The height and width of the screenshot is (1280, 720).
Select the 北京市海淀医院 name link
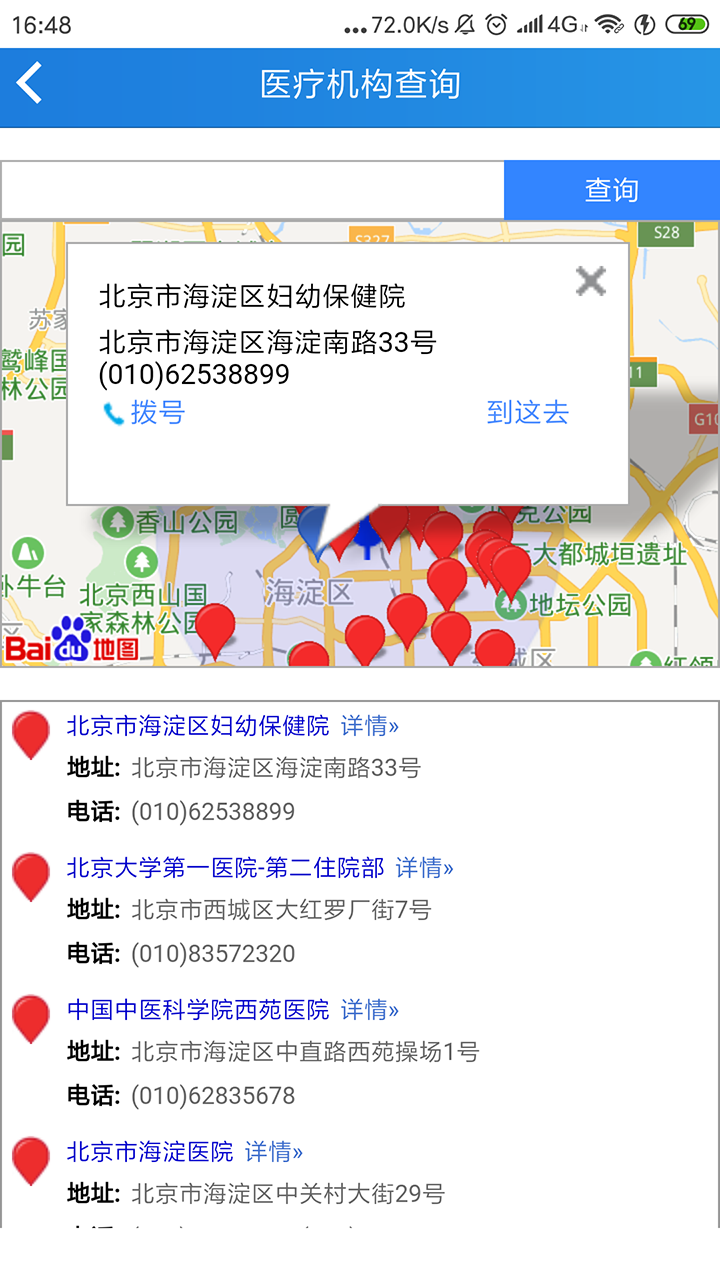[150, 1152]
